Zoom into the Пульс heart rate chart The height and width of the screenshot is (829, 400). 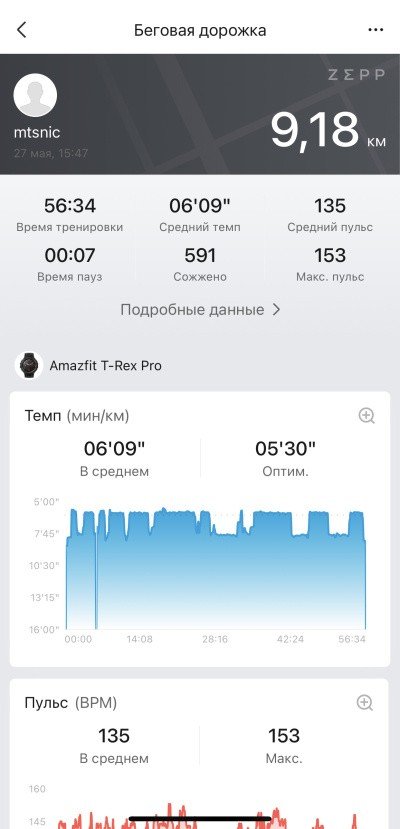[x=365, y=703]
